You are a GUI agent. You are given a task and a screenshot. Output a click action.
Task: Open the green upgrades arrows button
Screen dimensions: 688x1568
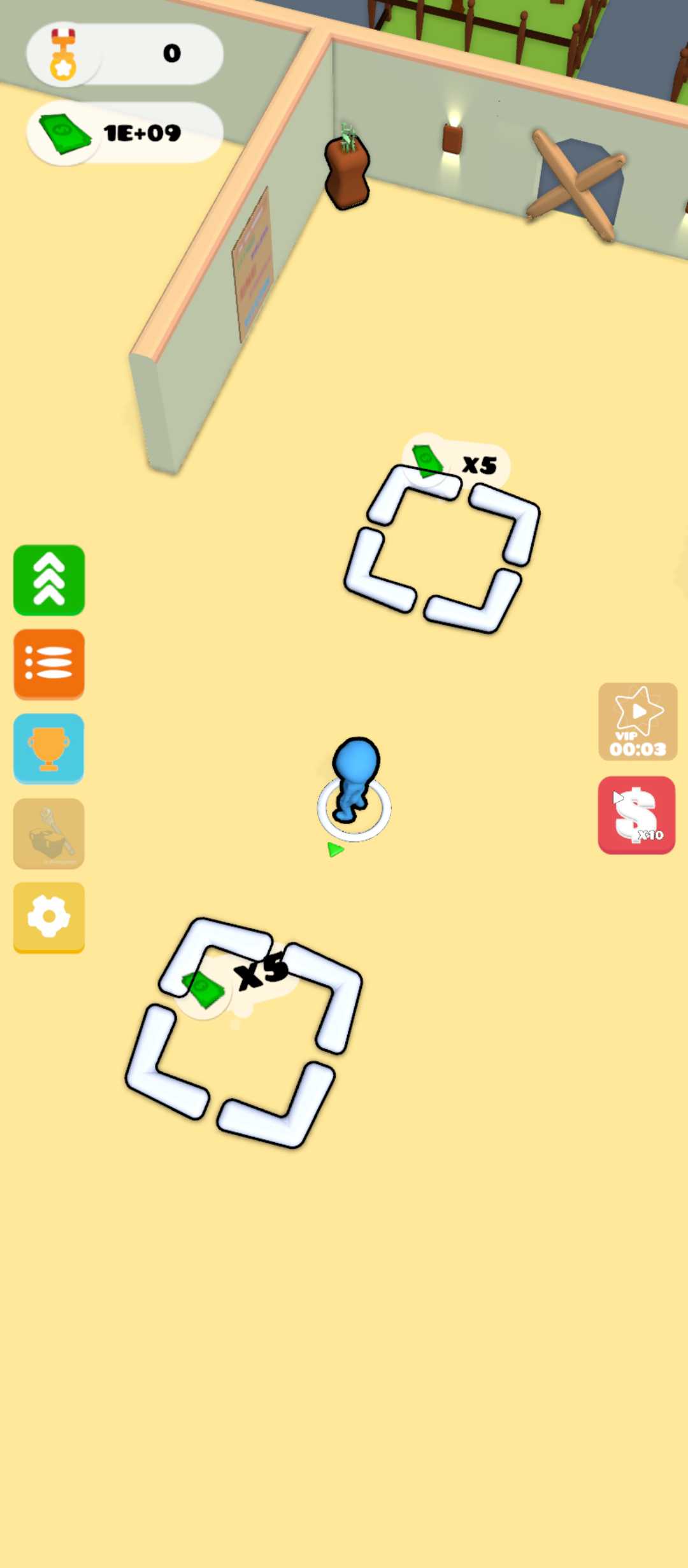tap(49, 580)
